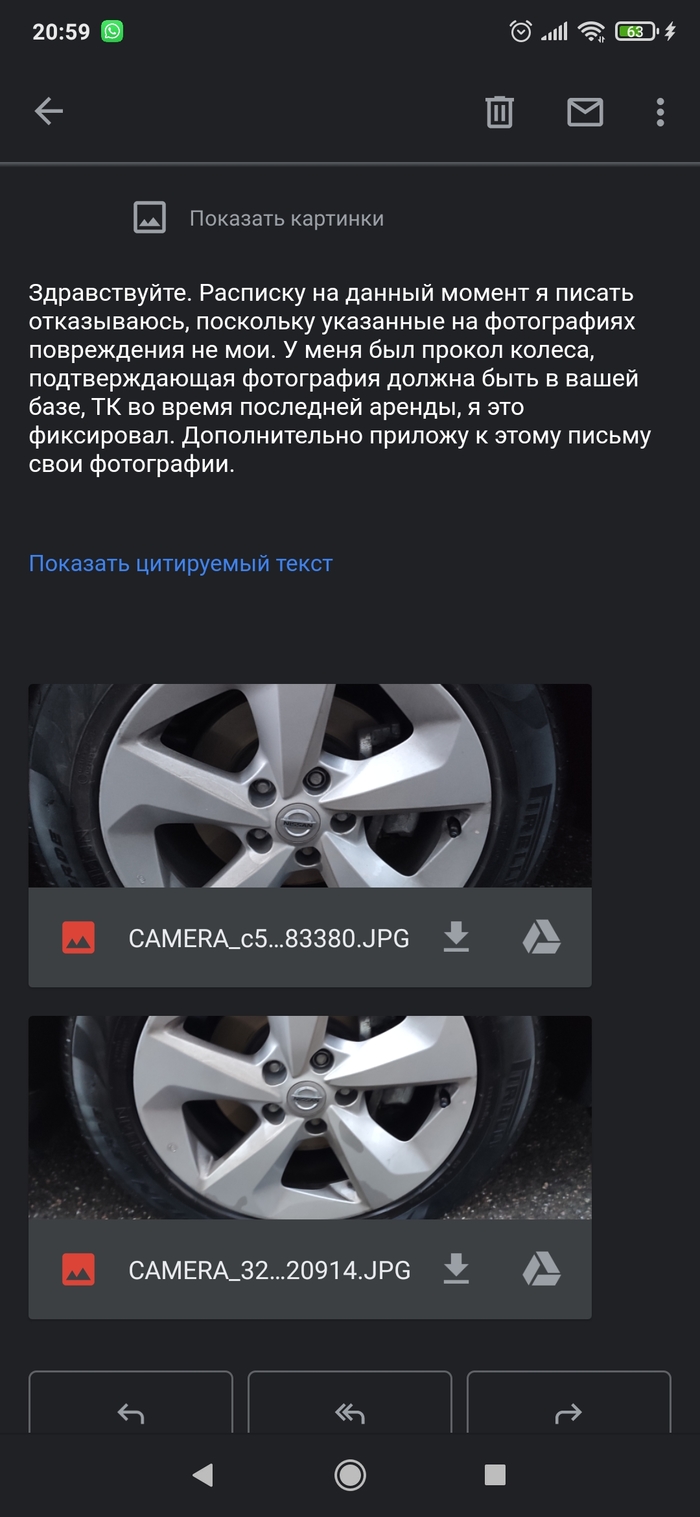Viewport: 700px width, 1517px height.
Task: Save CAMERA_32...20914.JPG to Google Drive
Action: 541,1270
